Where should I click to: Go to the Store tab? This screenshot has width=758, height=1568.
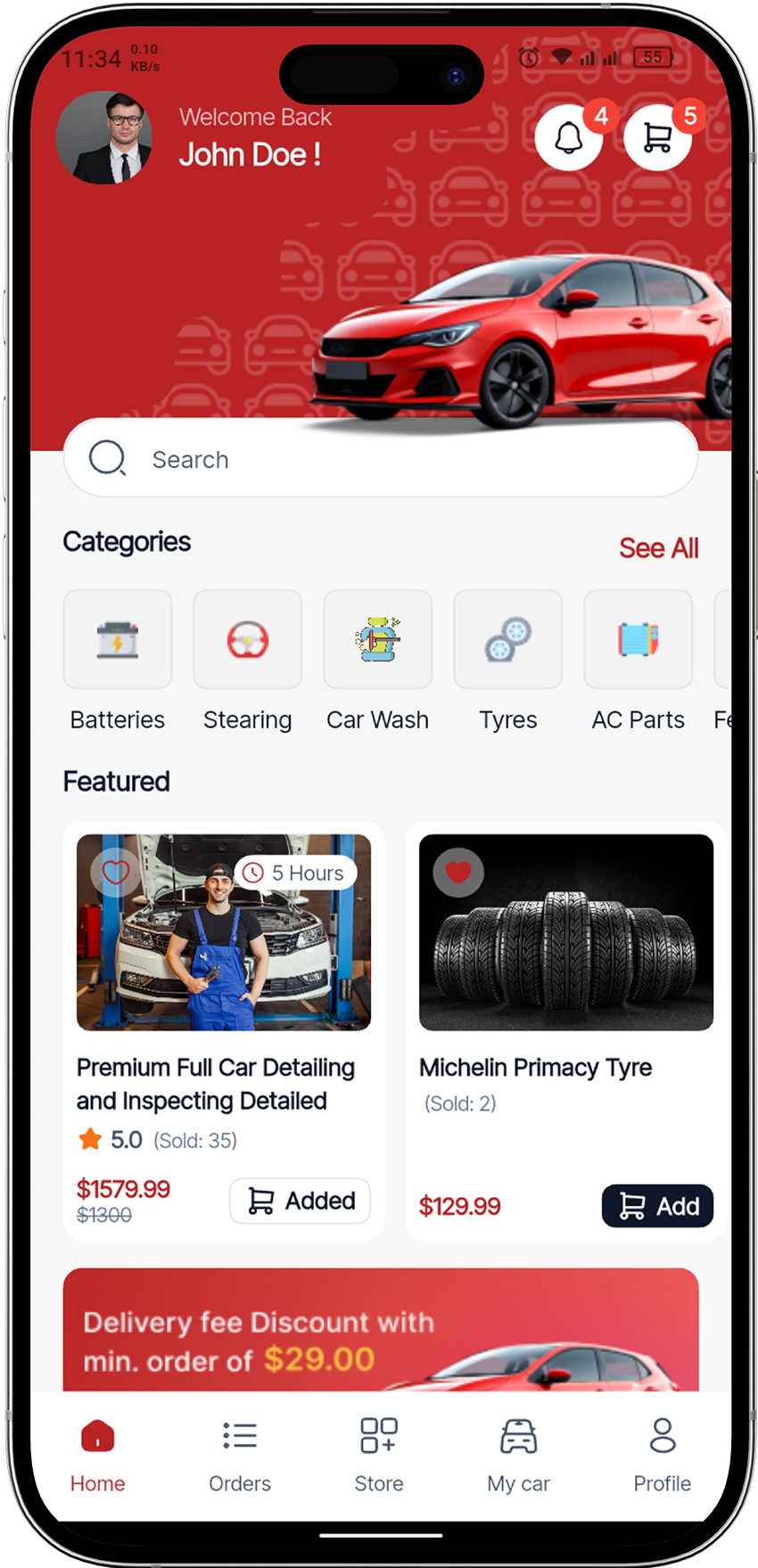pyautogui.click(x=379, y=1455)
